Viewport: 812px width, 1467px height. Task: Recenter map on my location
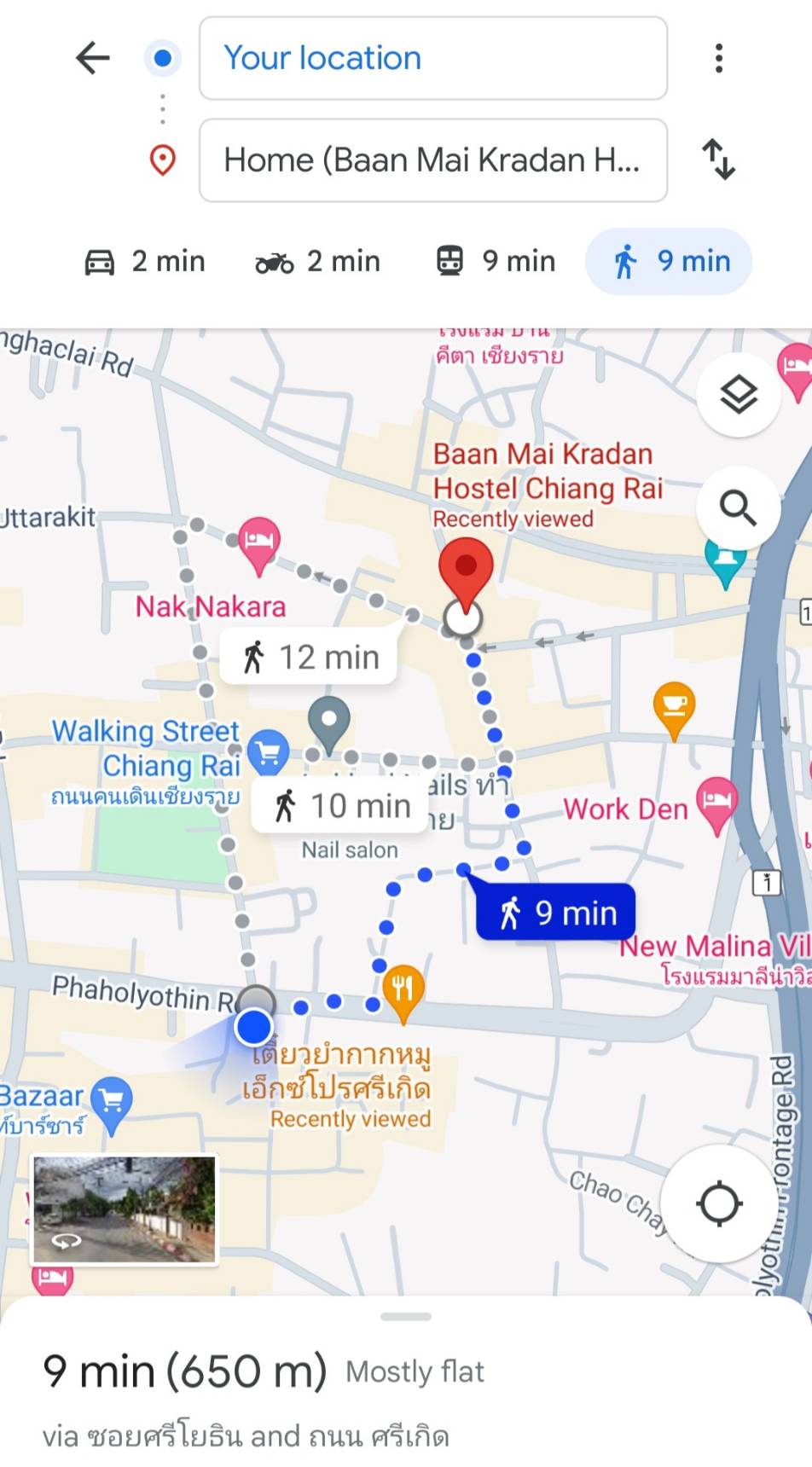pos(719,1203)
